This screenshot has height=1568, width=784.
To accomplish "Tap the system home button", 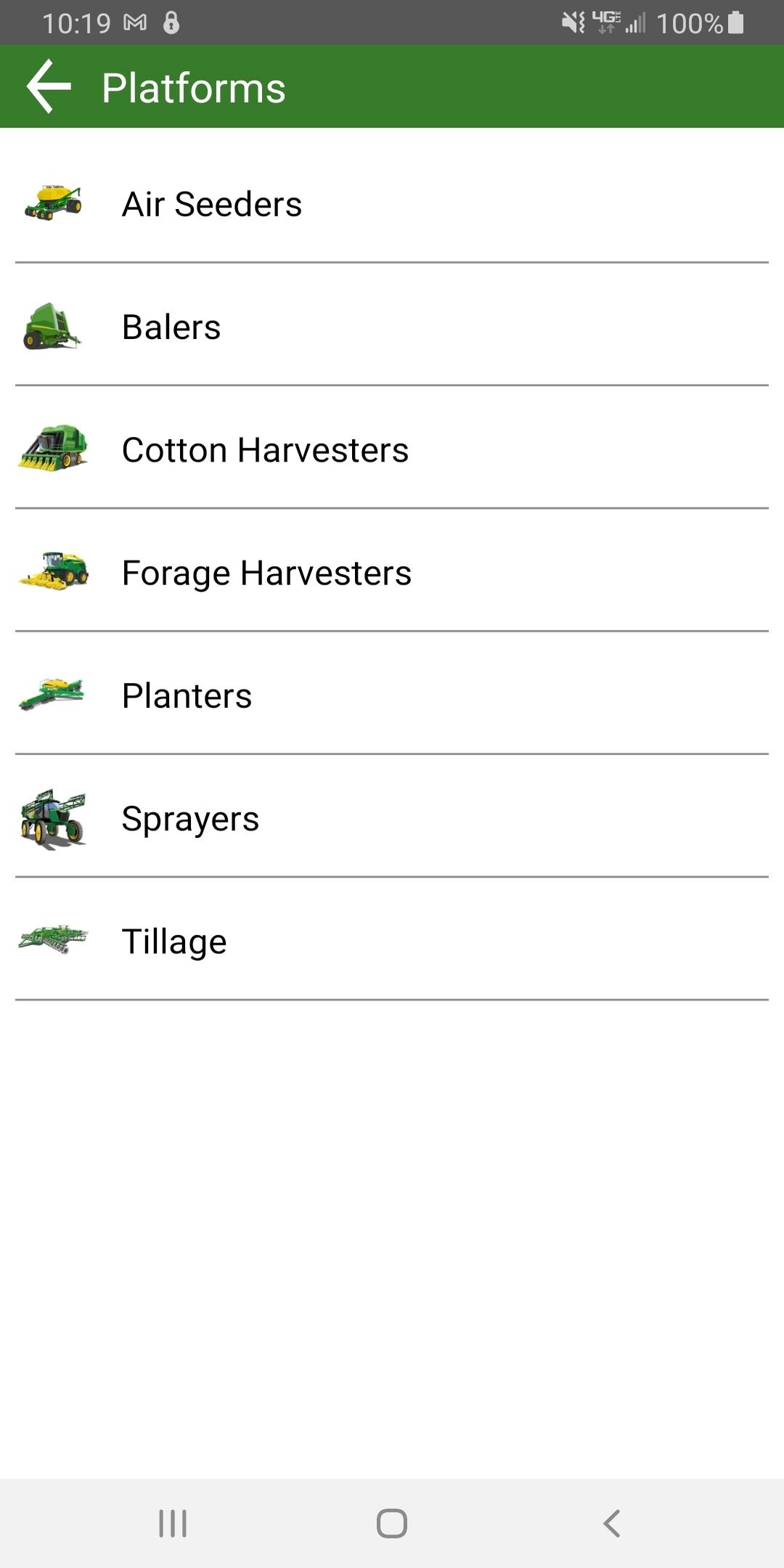I will coord(392,1523).
